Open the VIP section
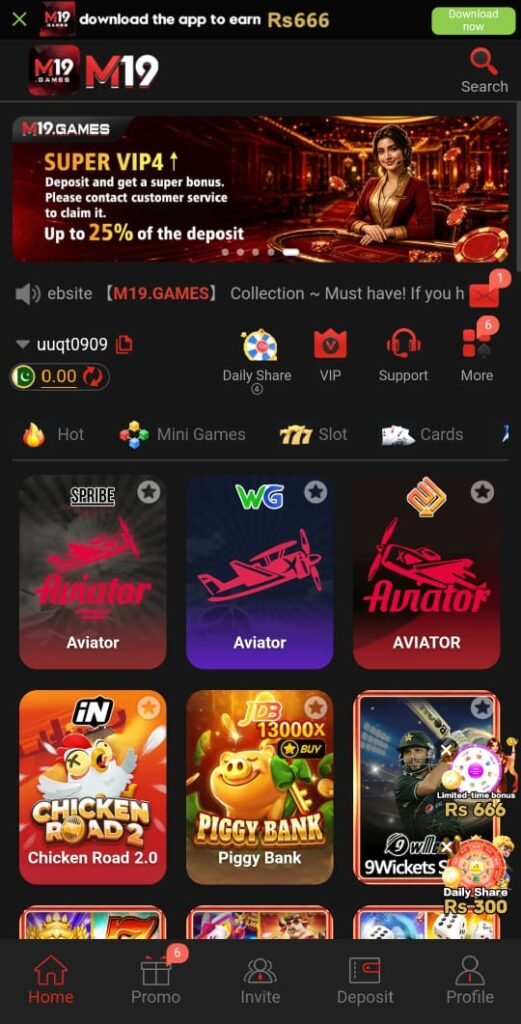 point(330,356)
